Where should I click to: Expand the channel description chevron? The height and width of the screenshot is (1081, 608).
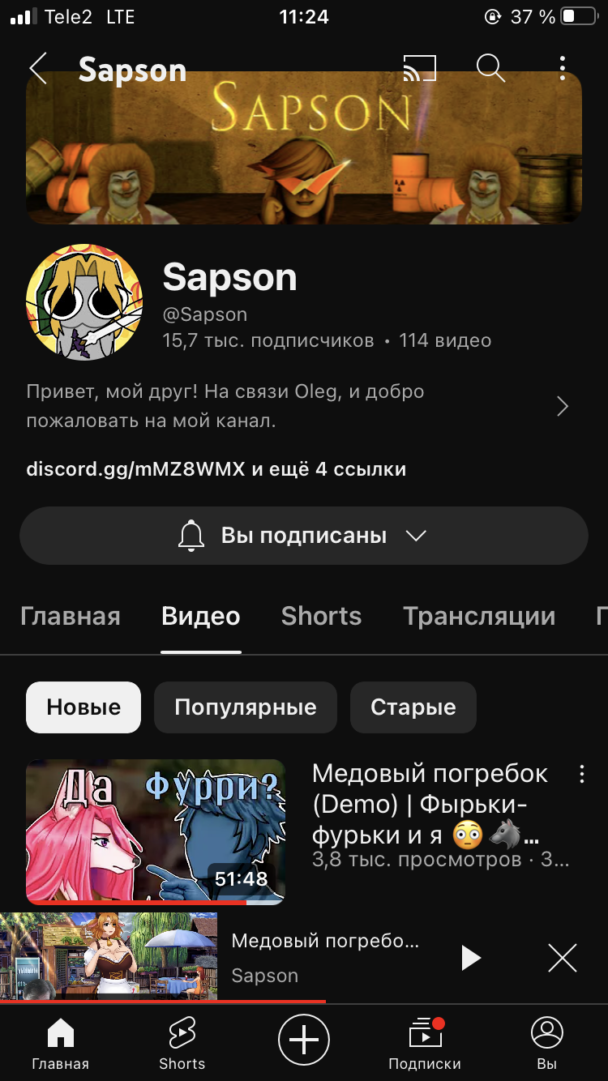pos(562,406)
